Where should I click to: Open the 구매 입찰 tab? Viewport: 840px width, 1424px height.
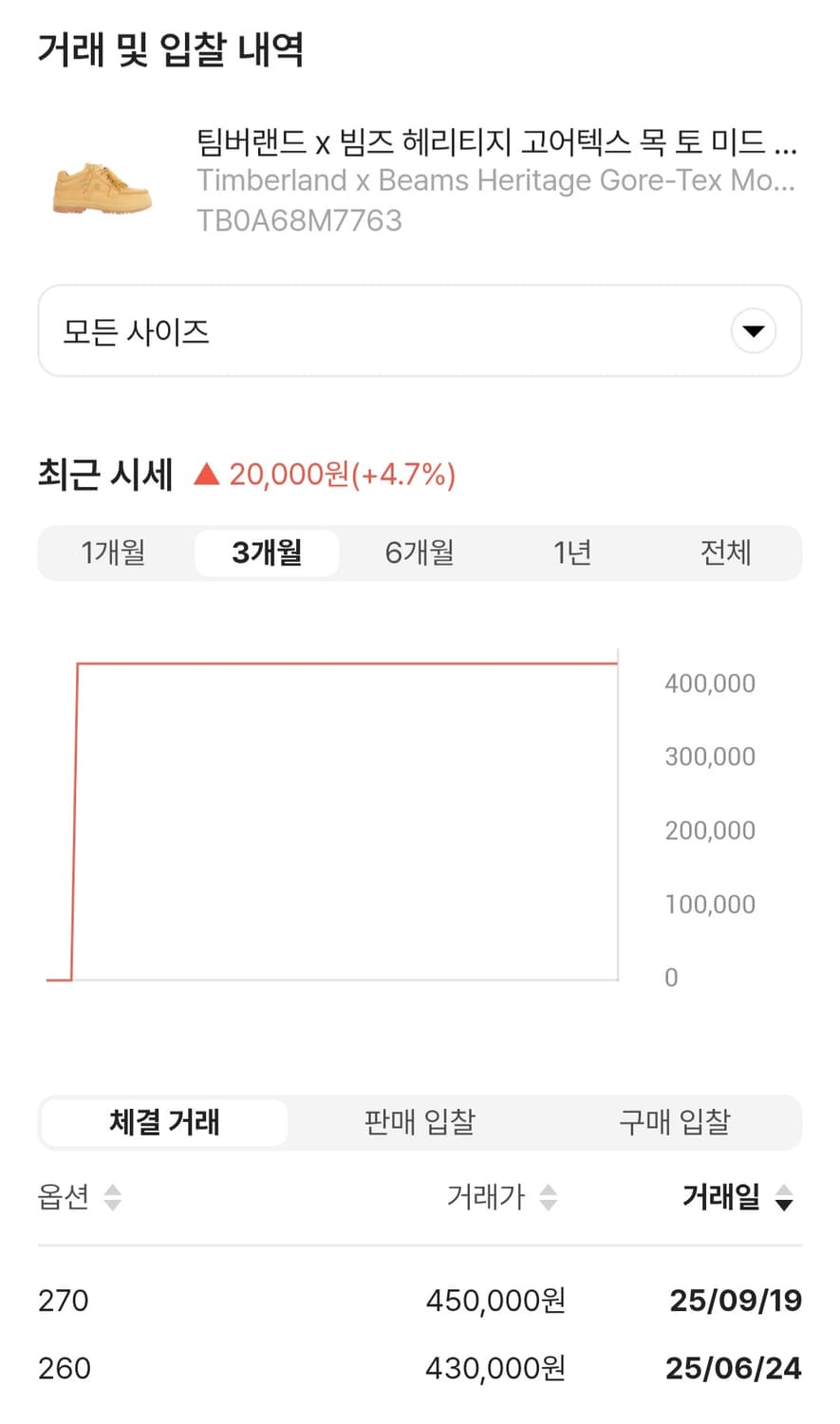[675, 1122]
